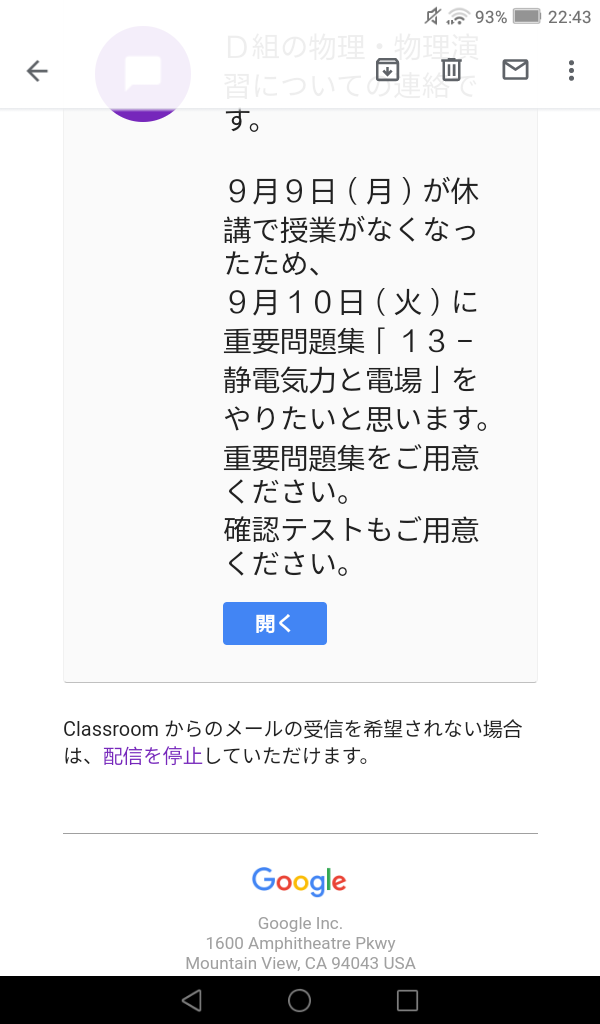Archive this email

387,70
